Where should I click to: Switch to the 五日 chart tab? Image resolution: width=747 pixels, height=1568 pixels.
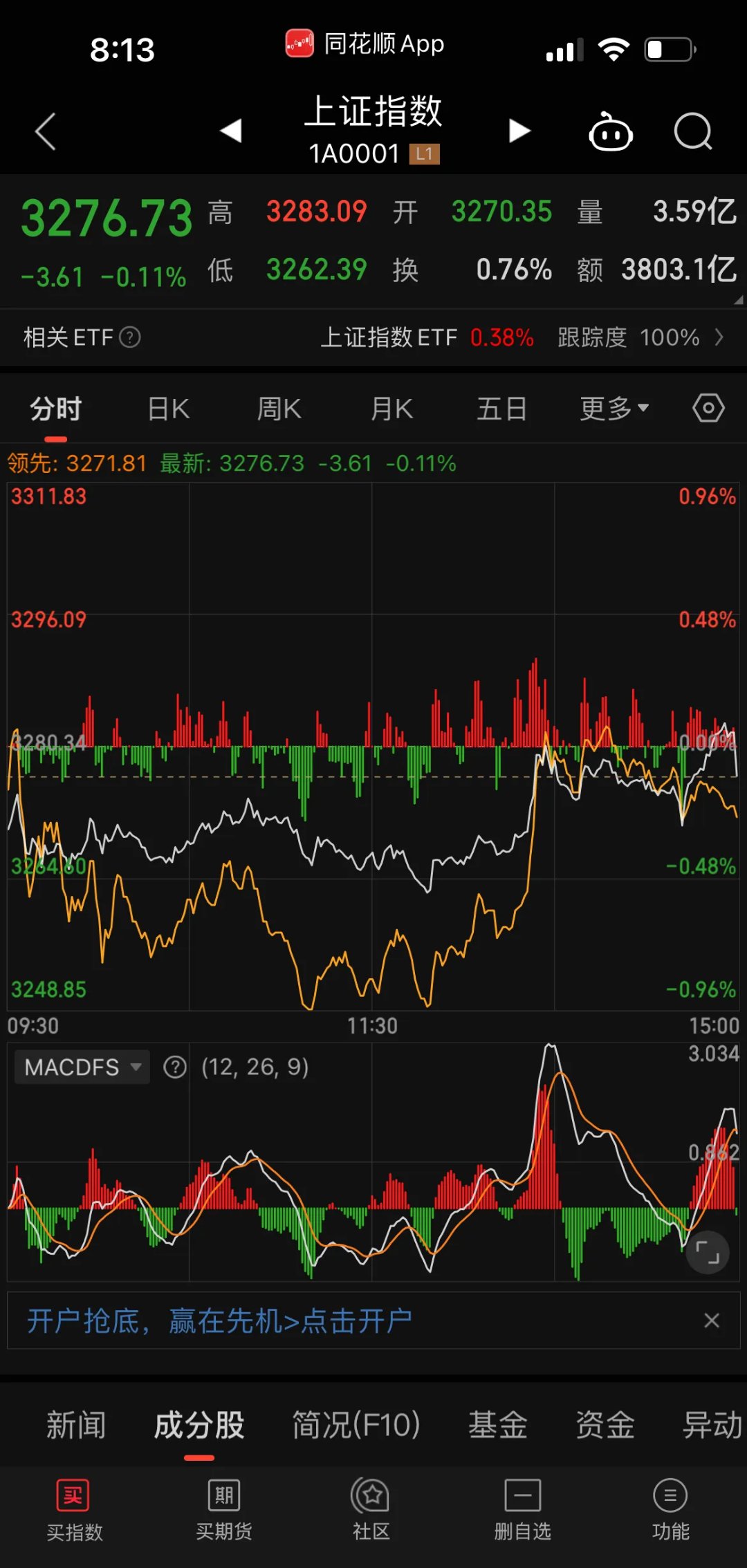(x=502, y=409)
